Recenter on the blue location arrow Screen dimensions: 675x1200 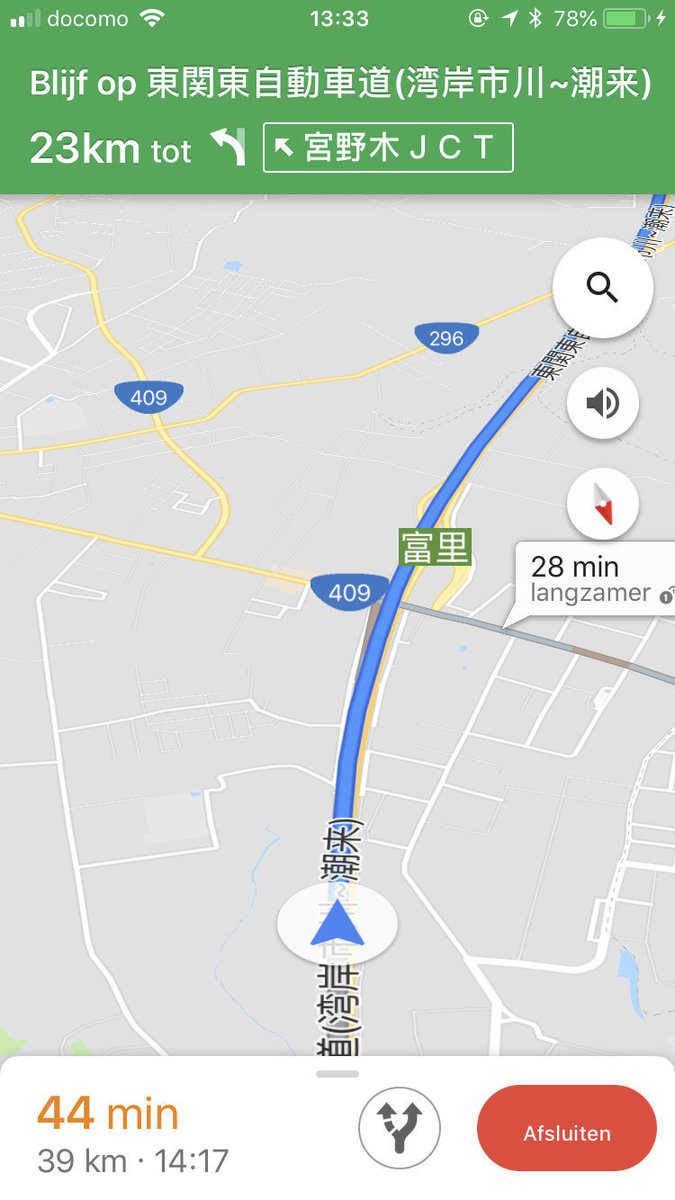[337, 922]
